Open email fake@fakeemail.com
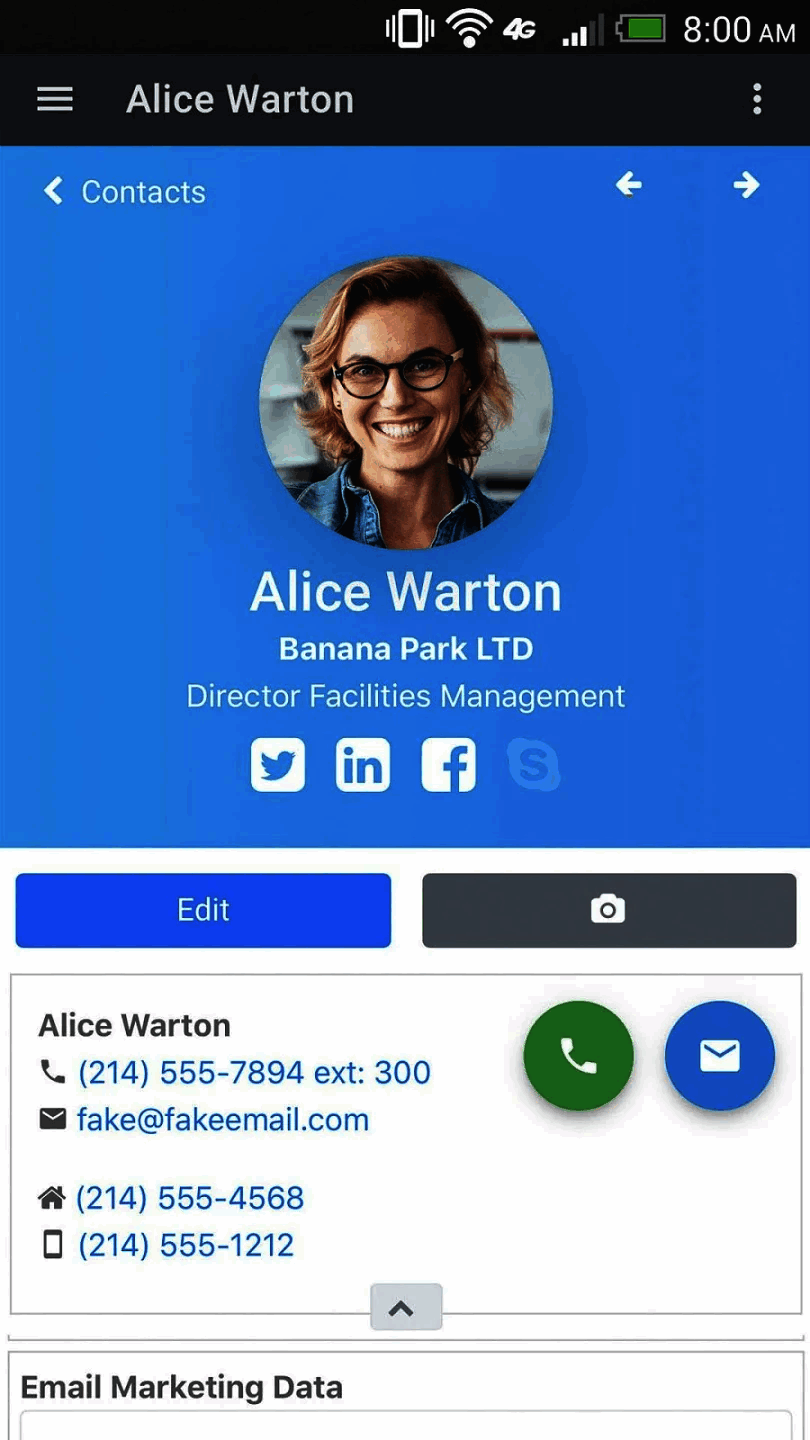This screenshot has height=1440, width=810. (222, 1120)
